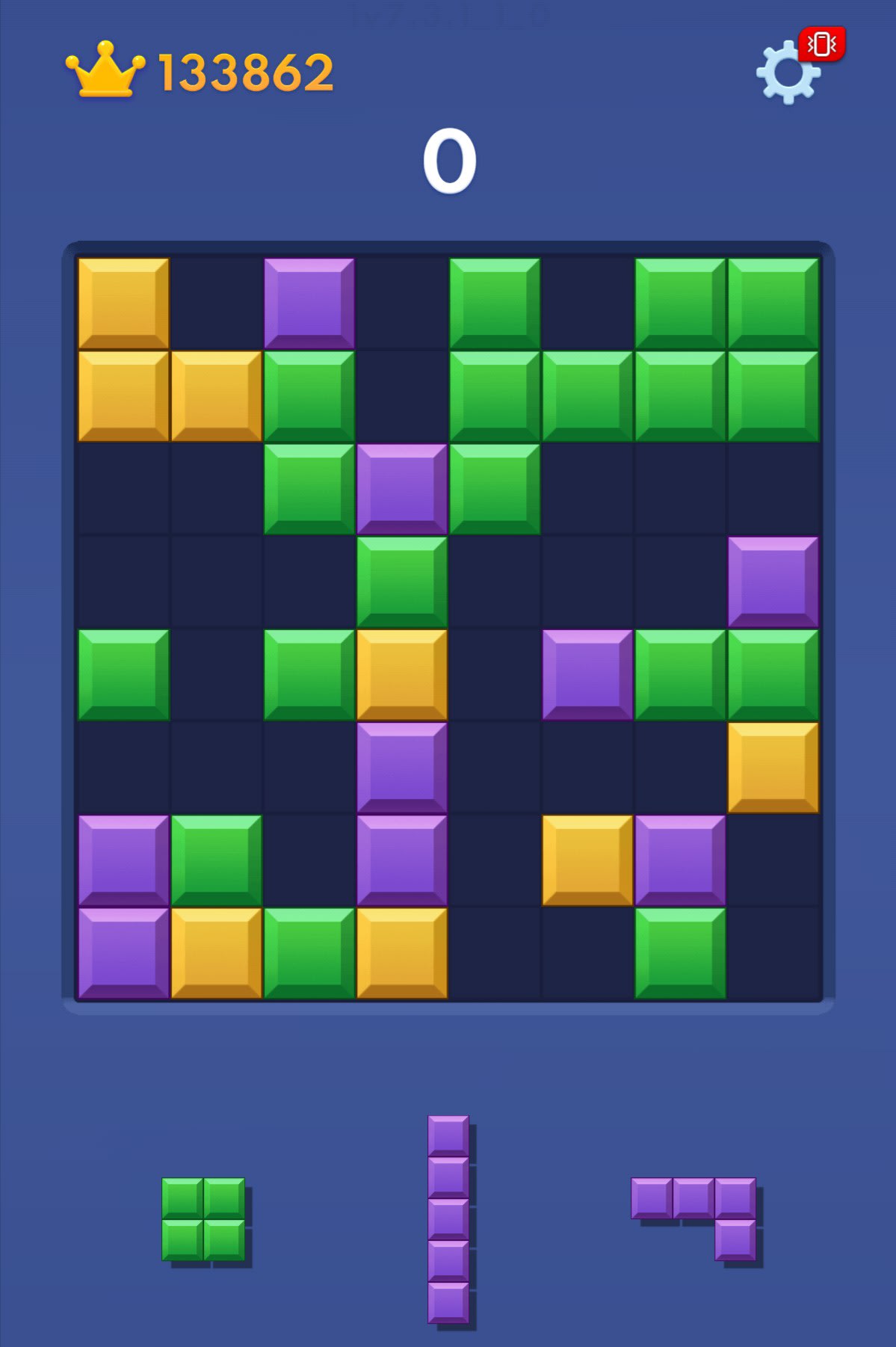Open the settings gear
This screenshot has width=896, height=1347.
click(788, 73)
